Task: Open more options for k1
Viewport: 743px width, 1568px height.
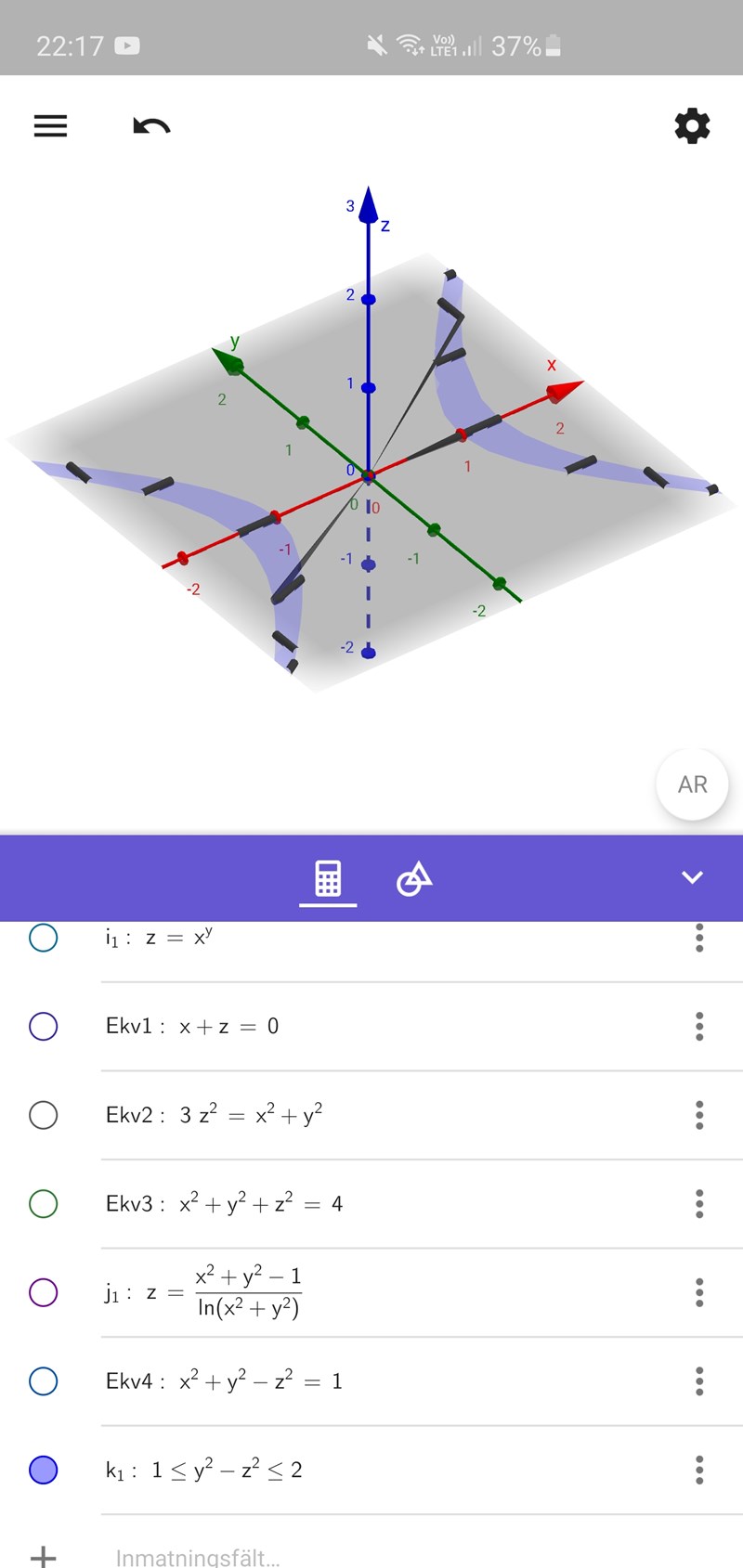Action: point(699,1470)
